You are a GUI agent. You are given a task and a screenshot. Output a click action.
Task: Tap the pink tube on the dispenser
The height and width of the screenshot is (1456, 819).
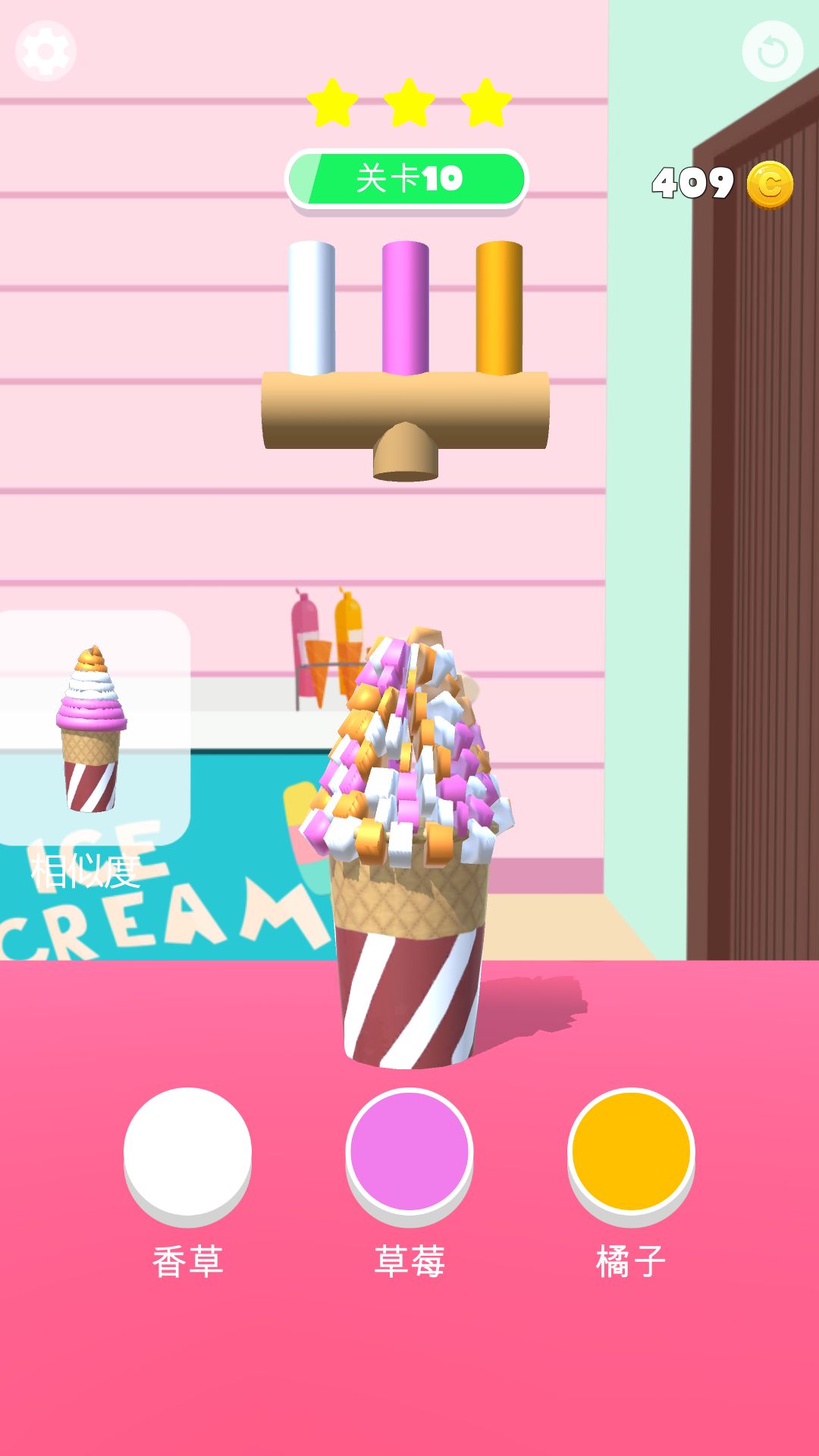[x=404, y=307]
